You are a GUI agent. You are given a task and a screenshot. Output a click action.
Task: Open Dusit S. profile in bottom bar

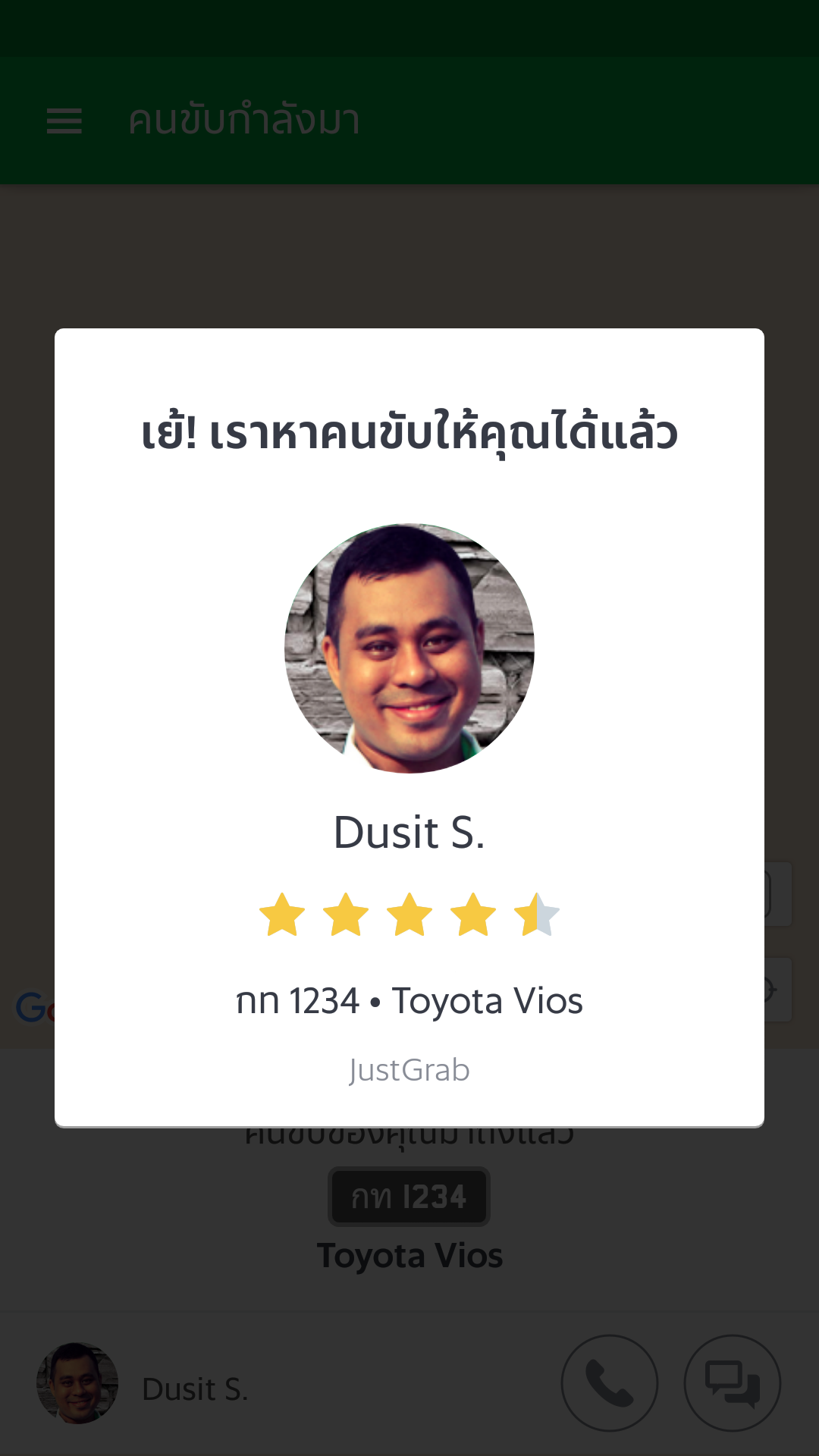[x=77, y=1383]
